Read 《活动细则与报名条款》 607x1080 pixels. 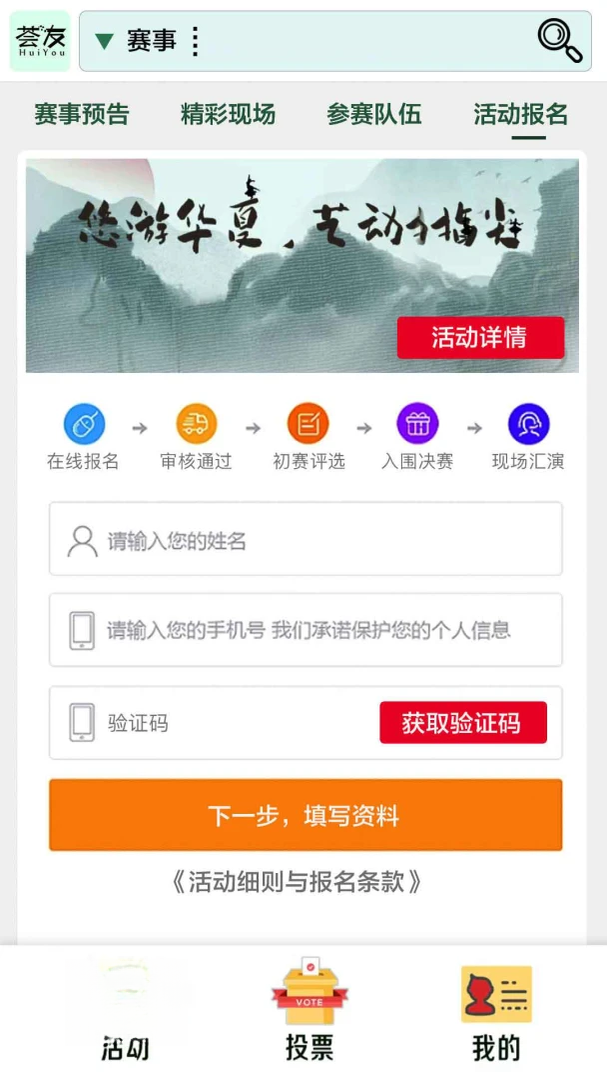(296, 882)
